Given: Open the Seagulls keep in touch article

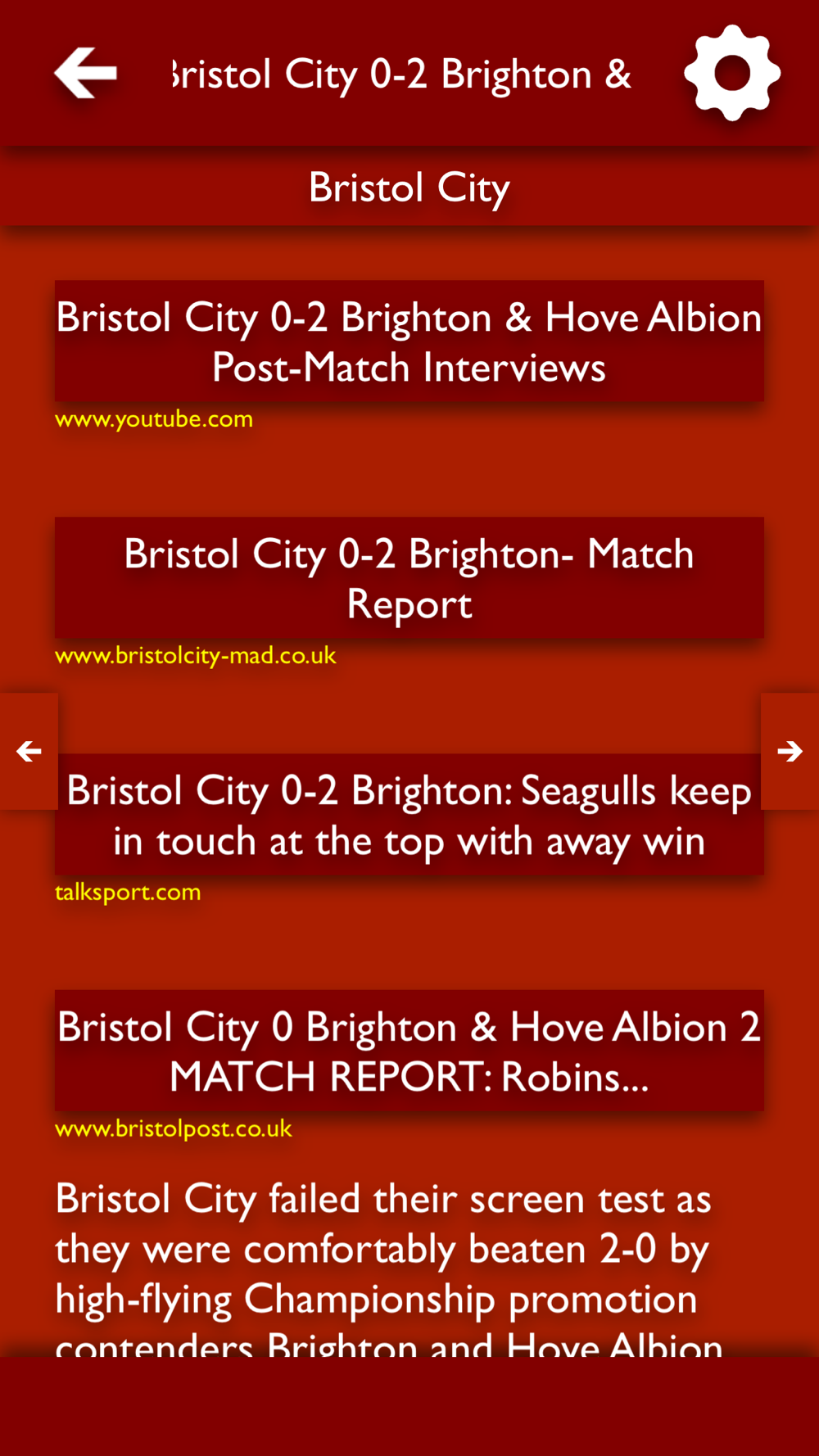Looking at the screenshot, I should pyautogui.click(x=409, y=815).
